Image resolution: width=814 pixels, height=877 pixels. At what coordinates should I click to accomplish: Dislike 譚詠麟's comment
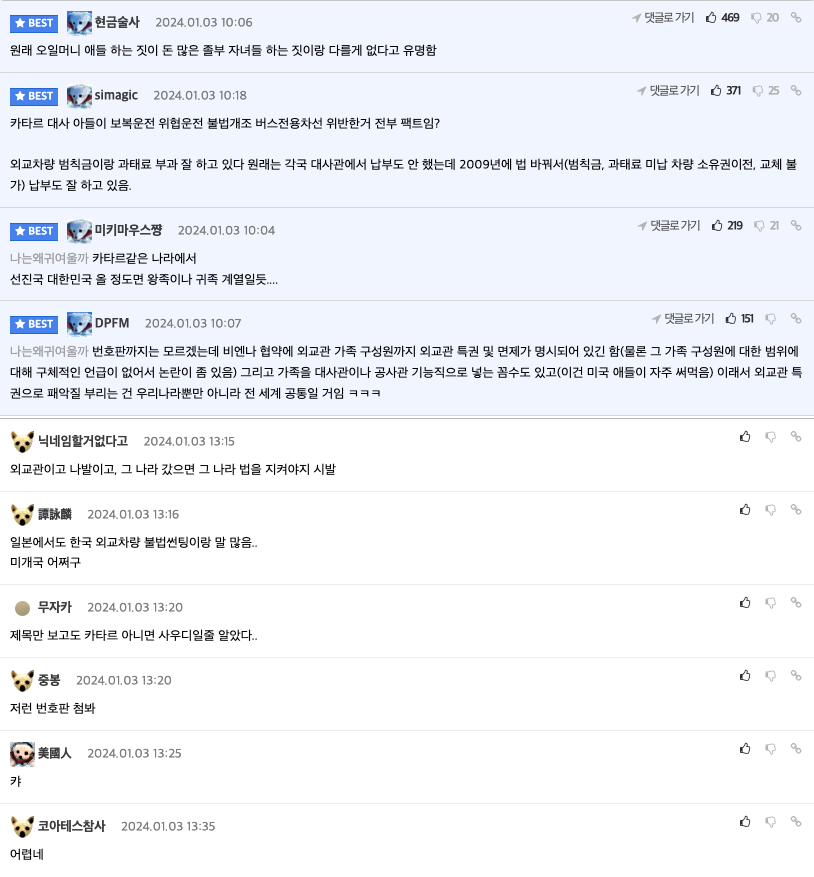(771, 510)
